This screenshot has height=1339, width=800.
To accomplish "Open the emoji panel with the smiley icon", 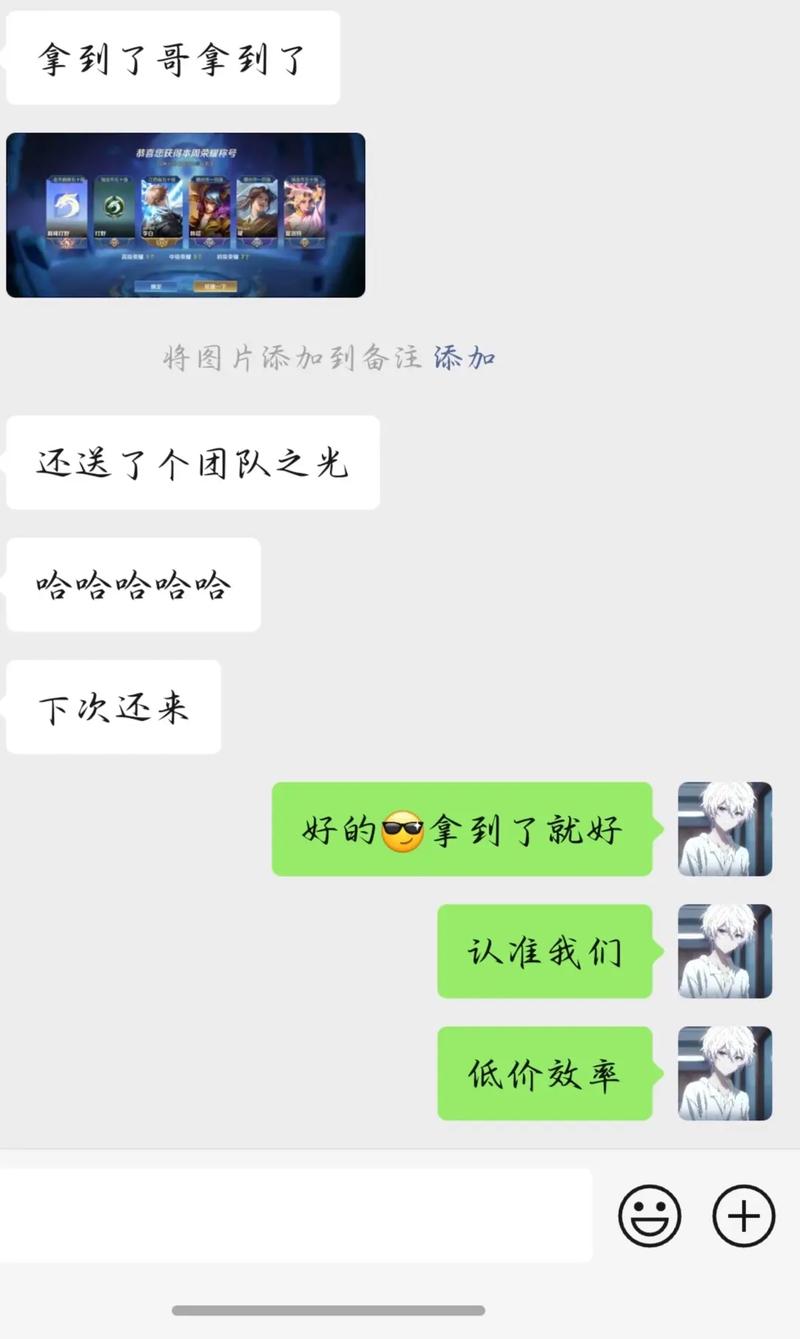I will (x=651, y=1215).
